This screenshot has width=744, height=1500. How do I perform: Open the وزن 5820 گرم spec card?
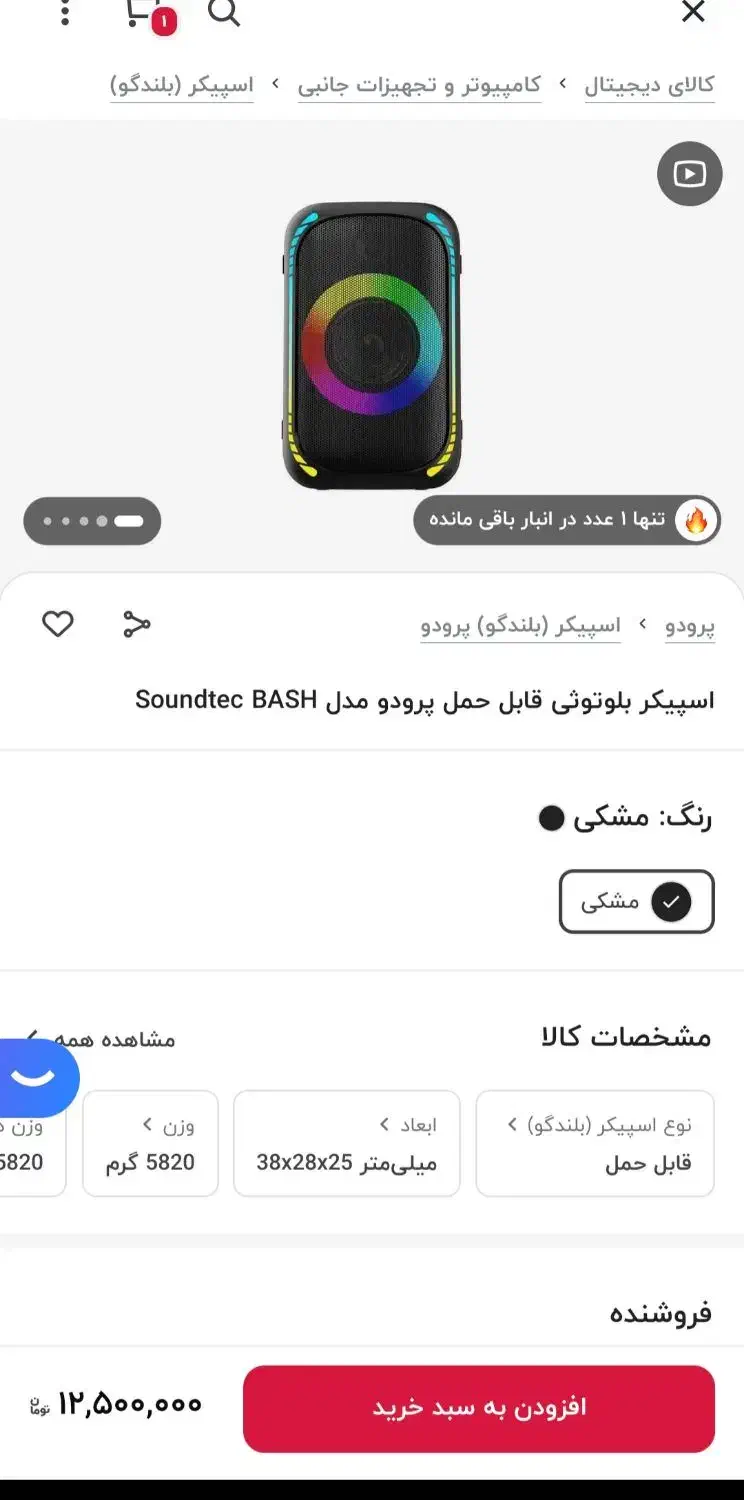pyautogui.click(x=150, y=1143)
